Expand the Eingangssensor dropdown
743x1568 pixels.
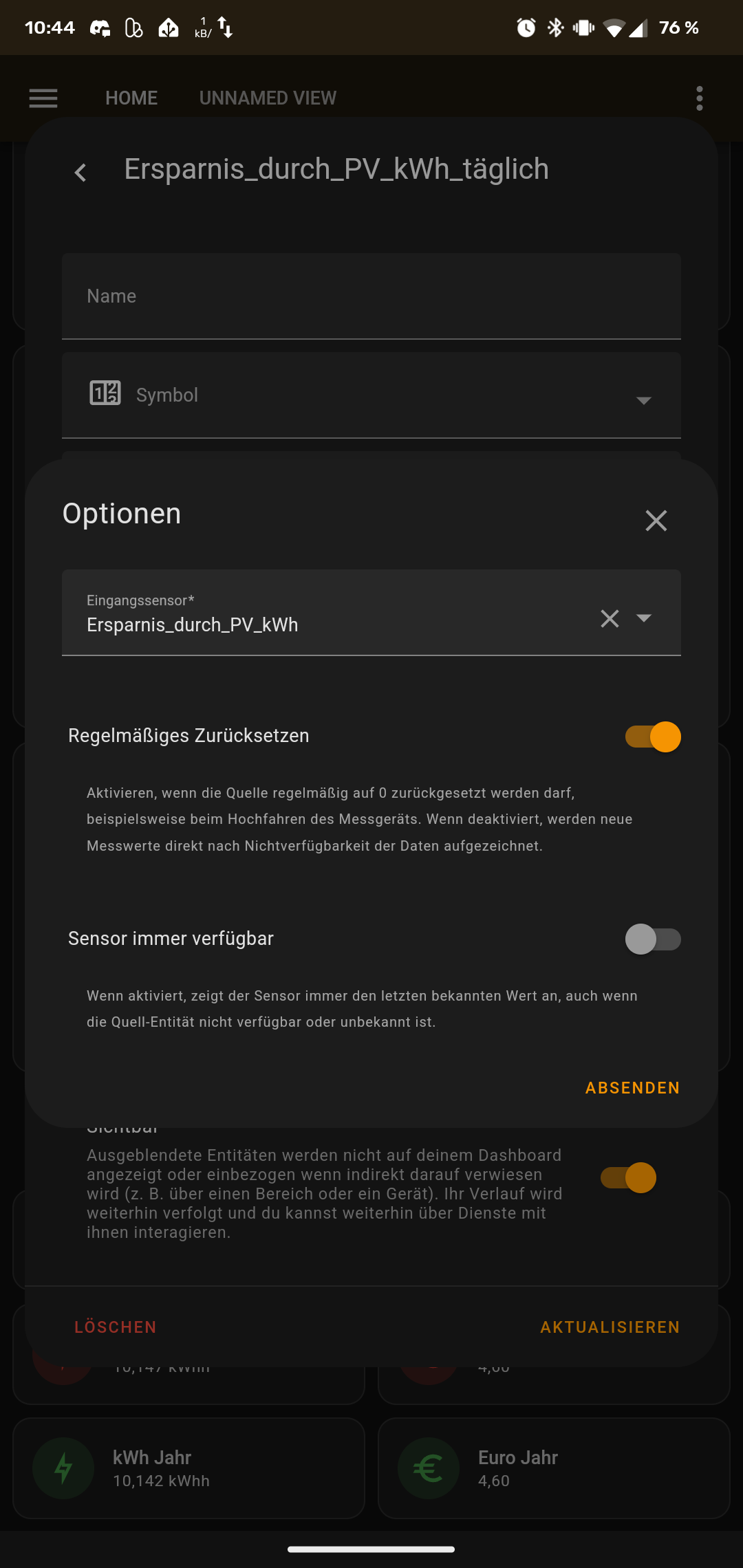(x=644, y=618)
